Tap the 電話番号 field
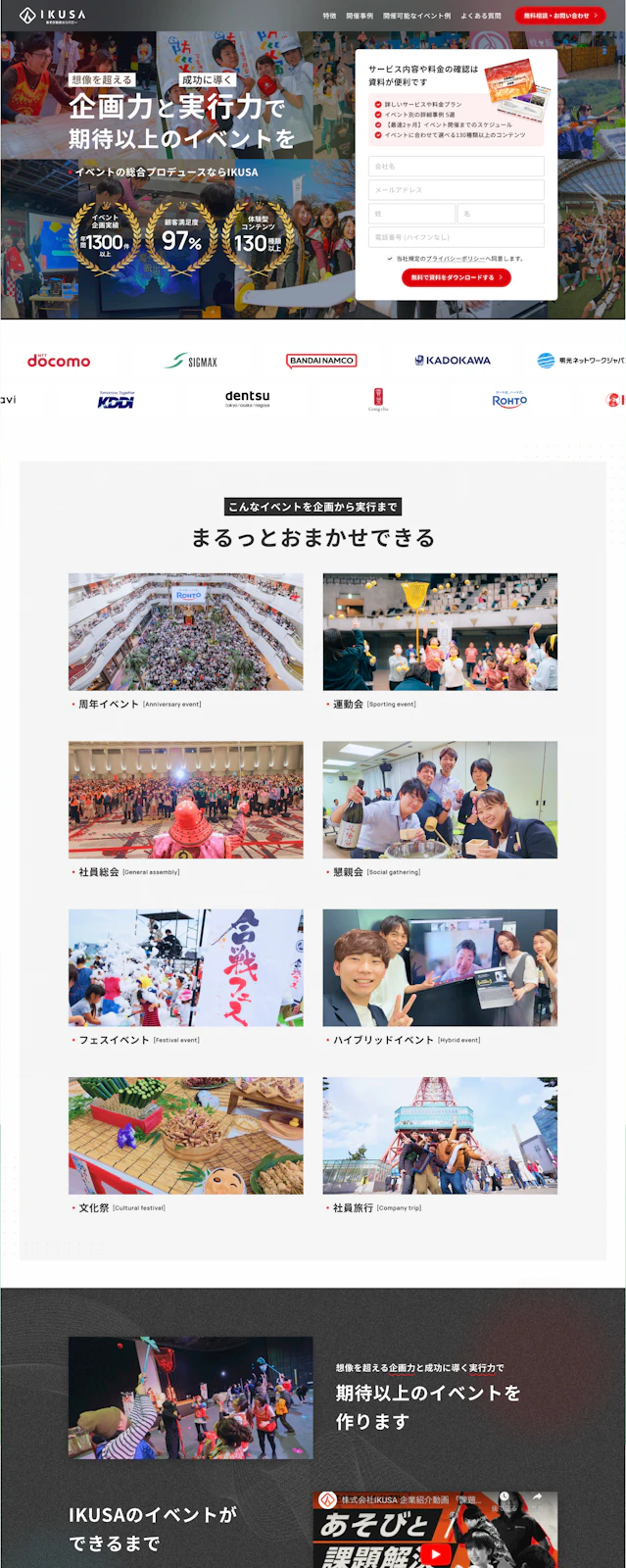This screenshot has height=1568, width=626. click(456, 237)
